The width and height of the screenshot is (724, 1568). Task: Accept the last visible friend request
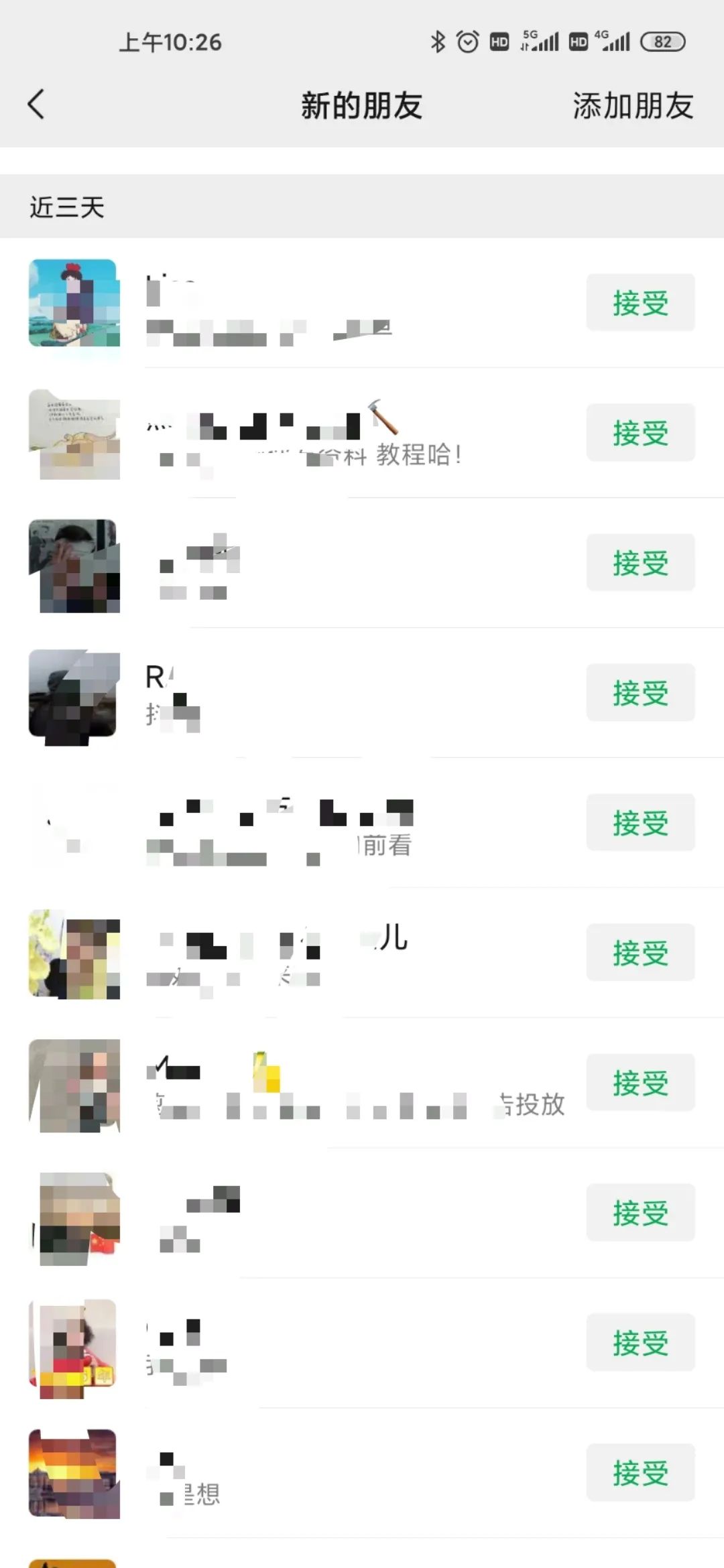click(640, 1473)
